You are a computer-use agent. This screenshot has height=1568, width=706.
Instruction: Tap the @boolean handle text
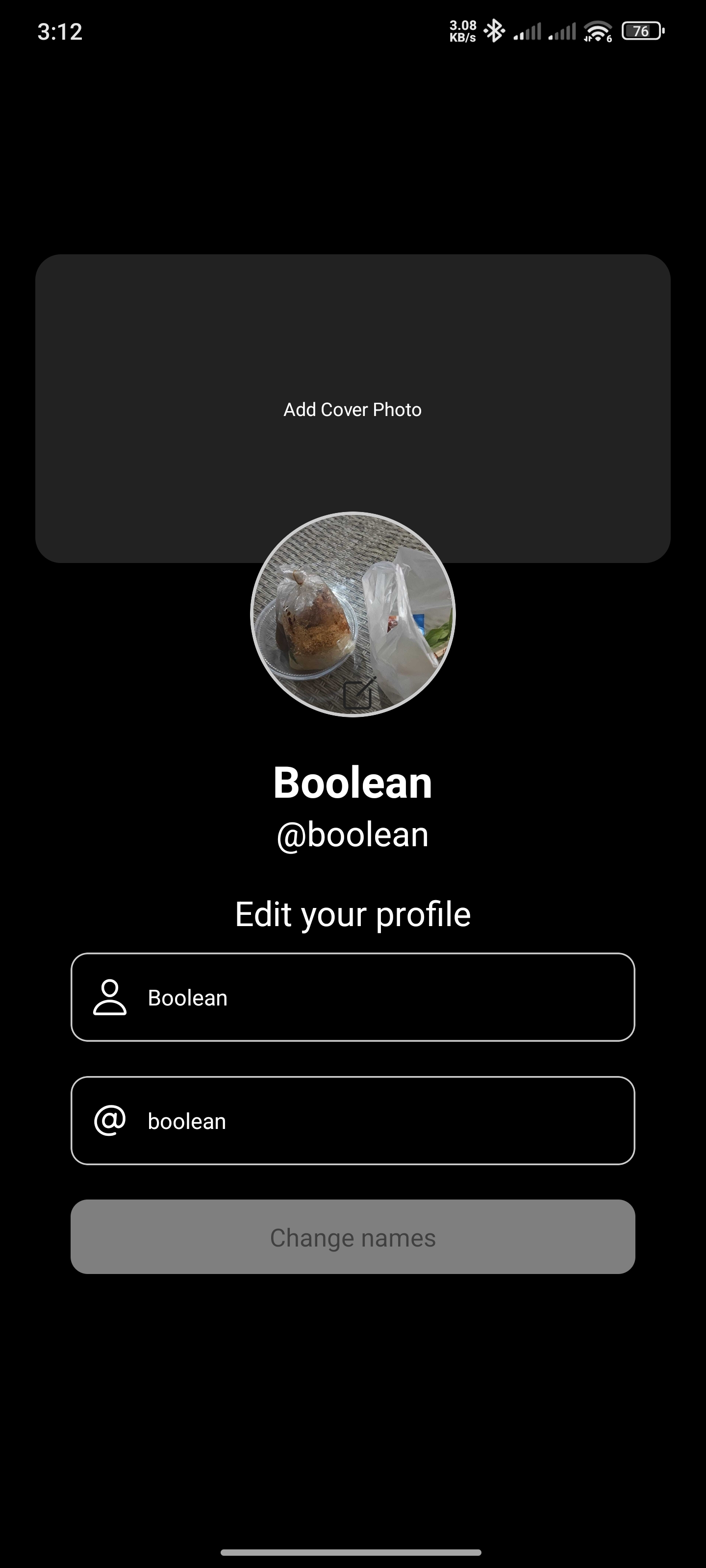click(352, 834)
